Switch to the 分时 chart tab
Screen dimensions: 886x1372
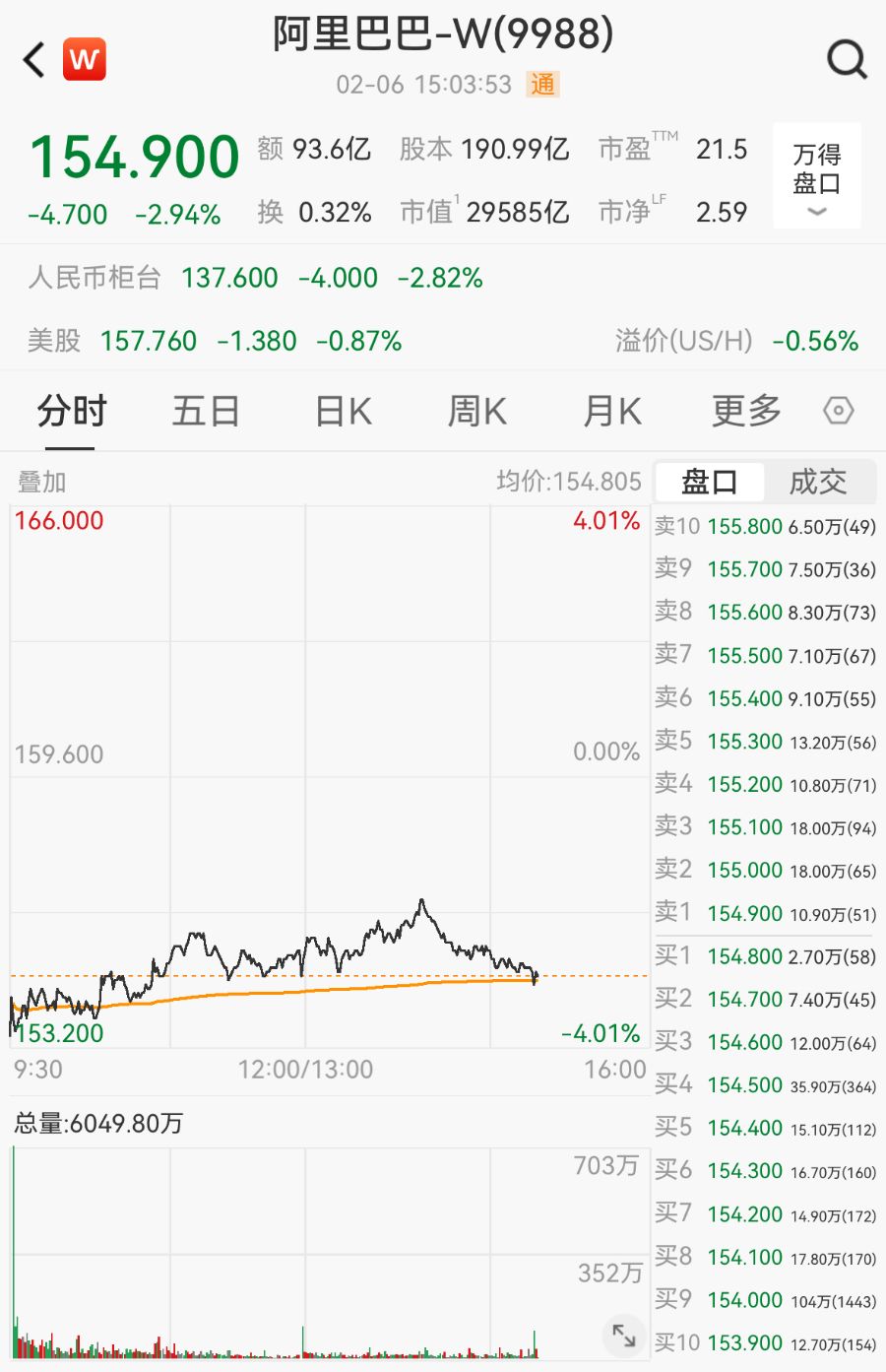[x=71, y=411]
